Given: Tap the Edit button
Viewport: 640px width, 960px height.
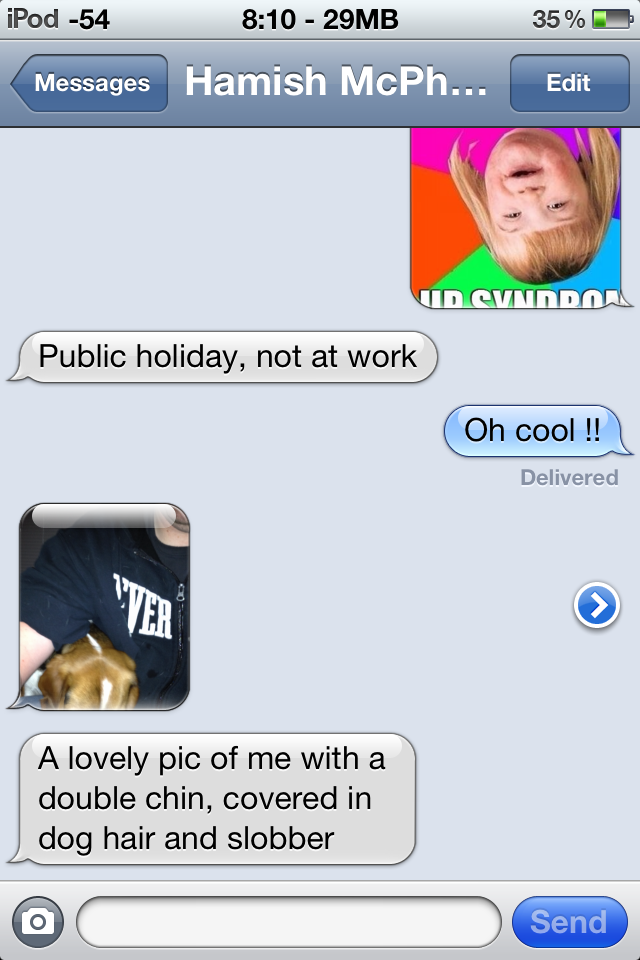Looking at the screenshot, I should pos(567,84).
